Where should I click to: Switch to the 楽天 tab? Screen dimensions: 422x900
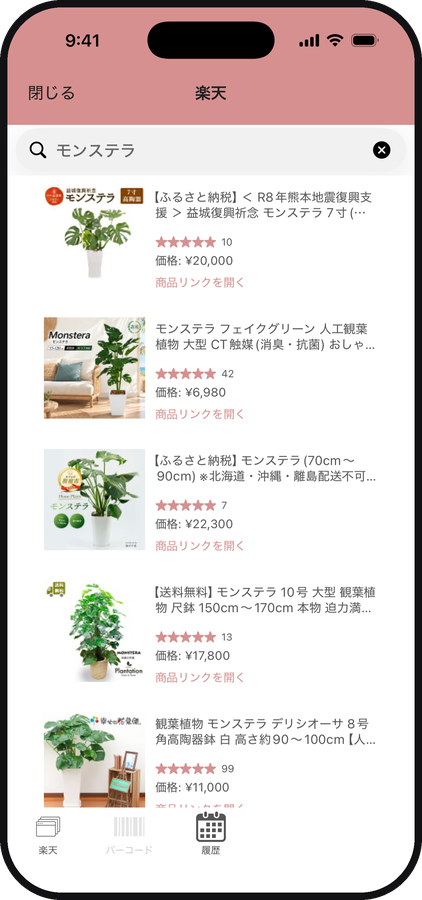tap(48, 836)
